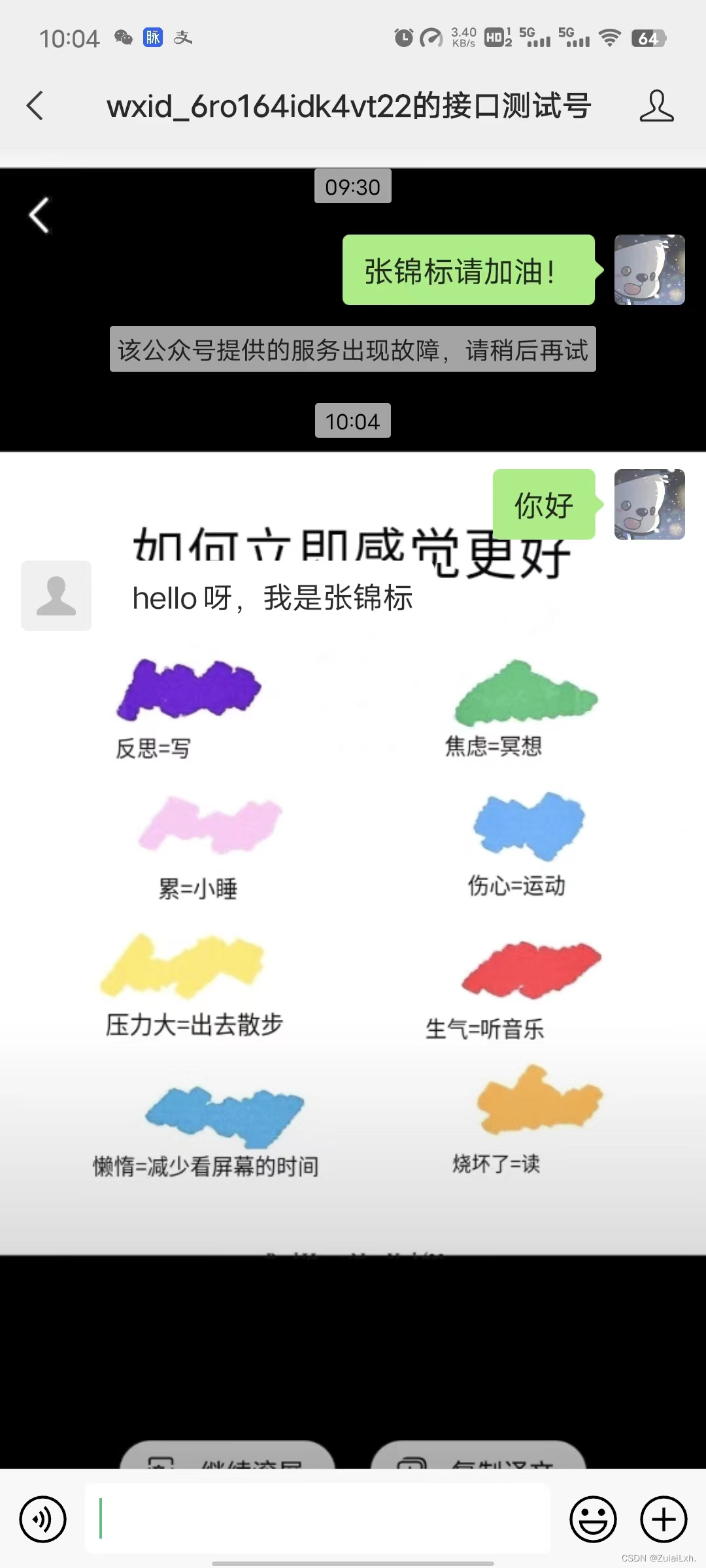Open the Maimai (脉) notification icon
This screenshot has width=706, height=1568.
[152, 37]
